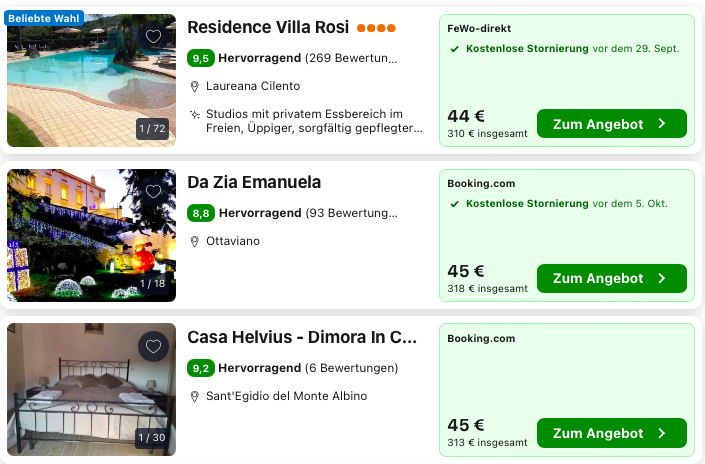Image resolution: width=705 pixels, height=464 pixels.
Task: Favorite the Casa Helvius listing
Action: 153,346
